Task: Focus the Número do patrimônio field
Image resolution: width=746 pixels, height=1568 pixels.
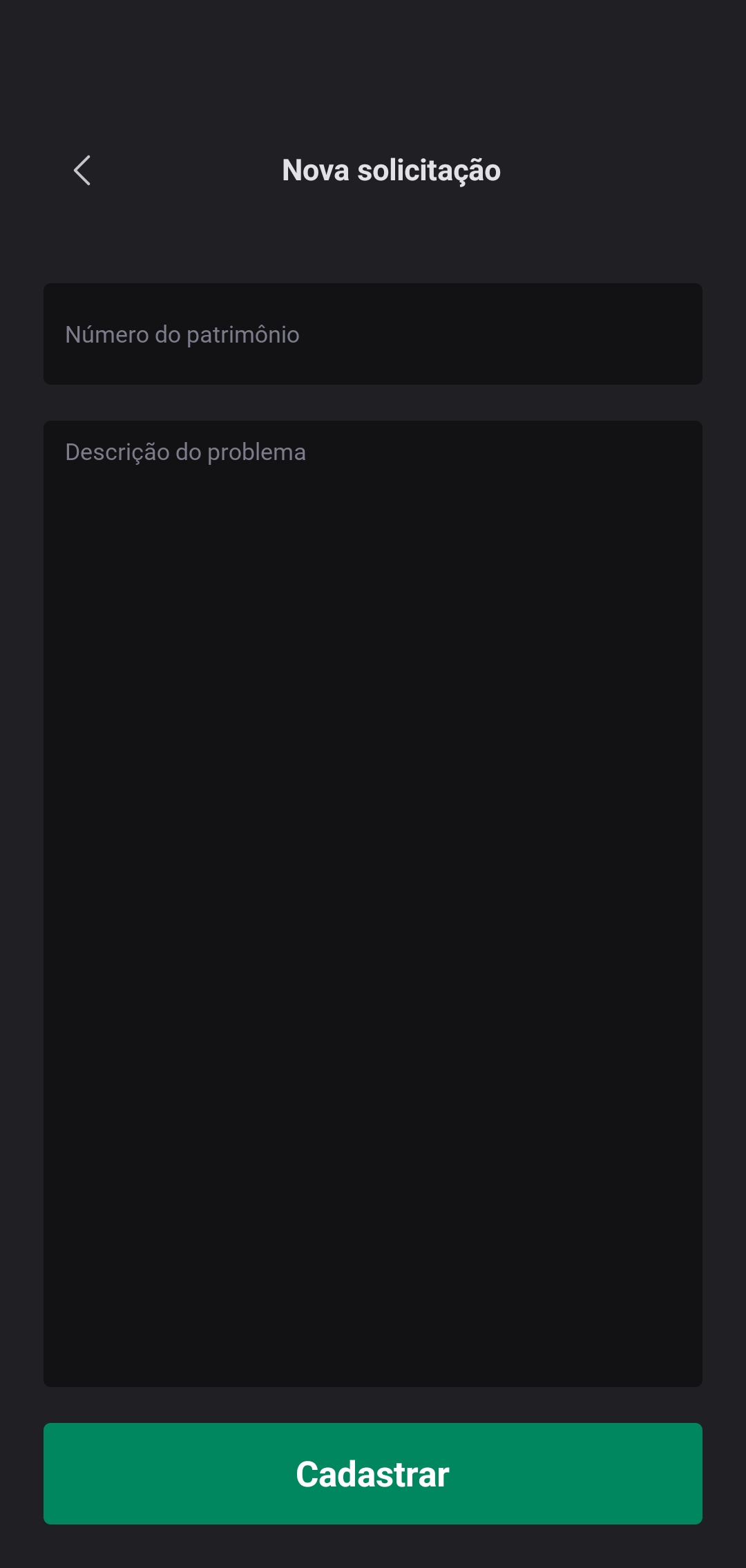Action: click(373, 334)
